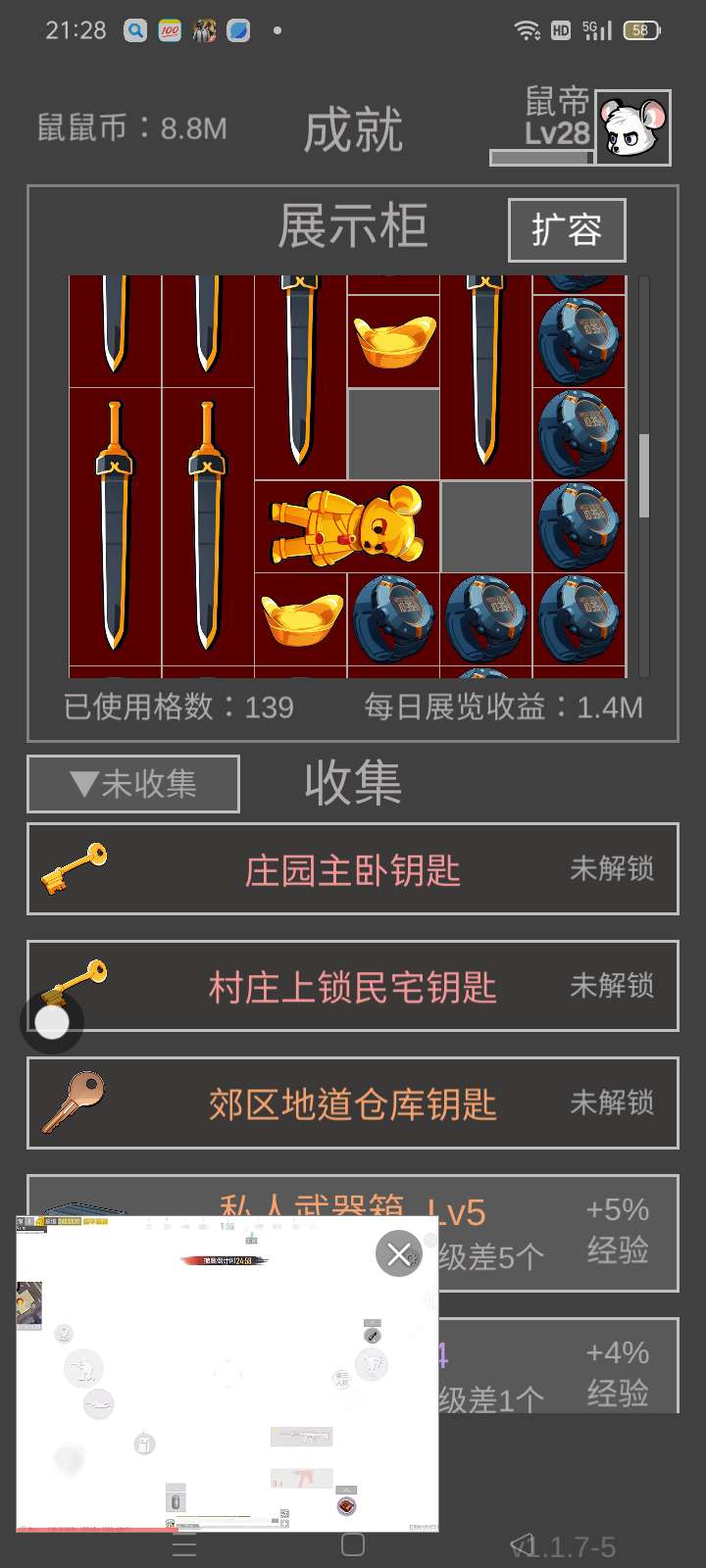Go to the system home screen
Screen dimensions: 706x1568
pyautogui.click(x=353, y=1545)
